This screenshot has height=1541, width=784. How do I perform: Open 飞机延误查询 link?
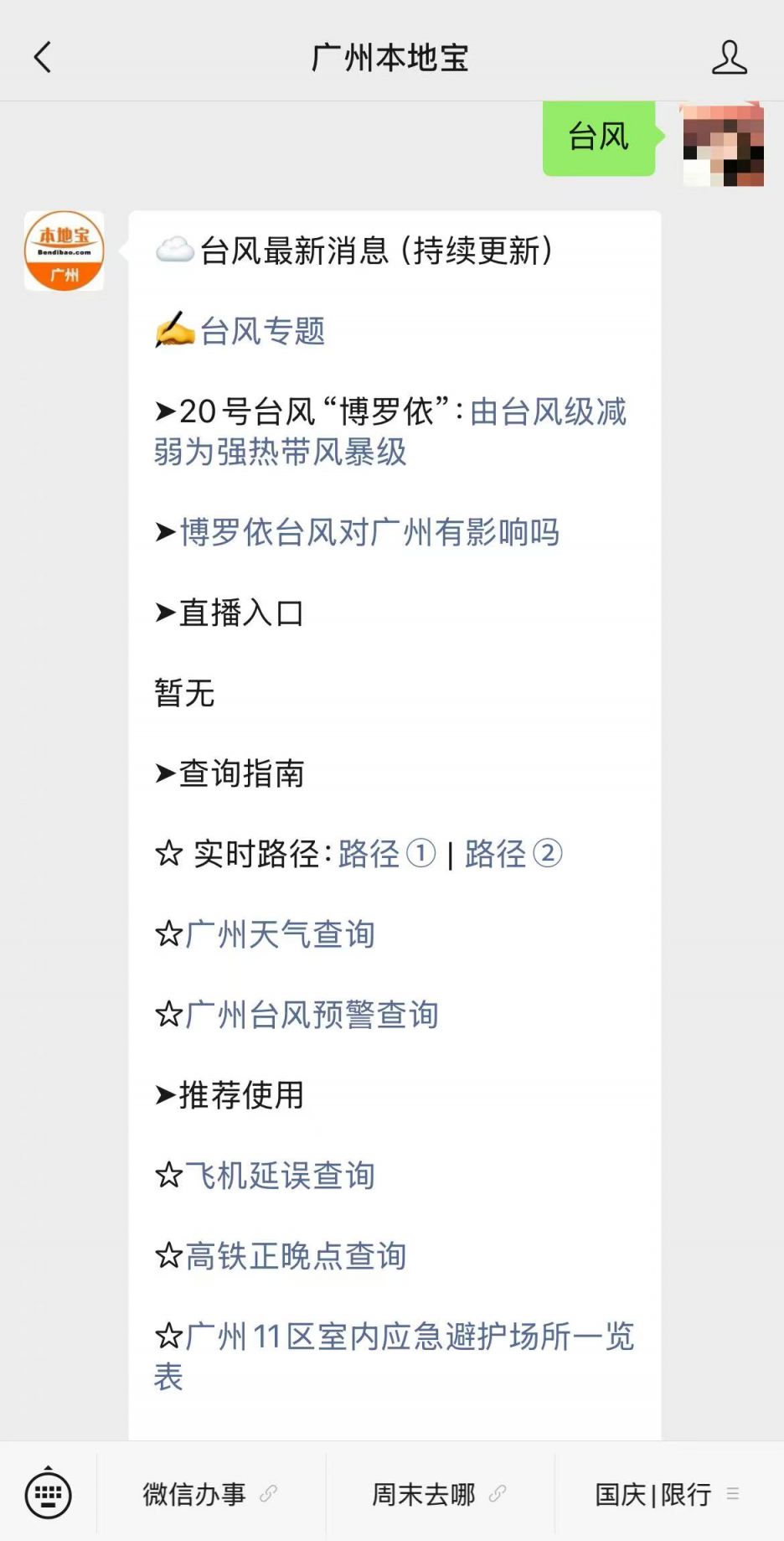point(280,1176)
